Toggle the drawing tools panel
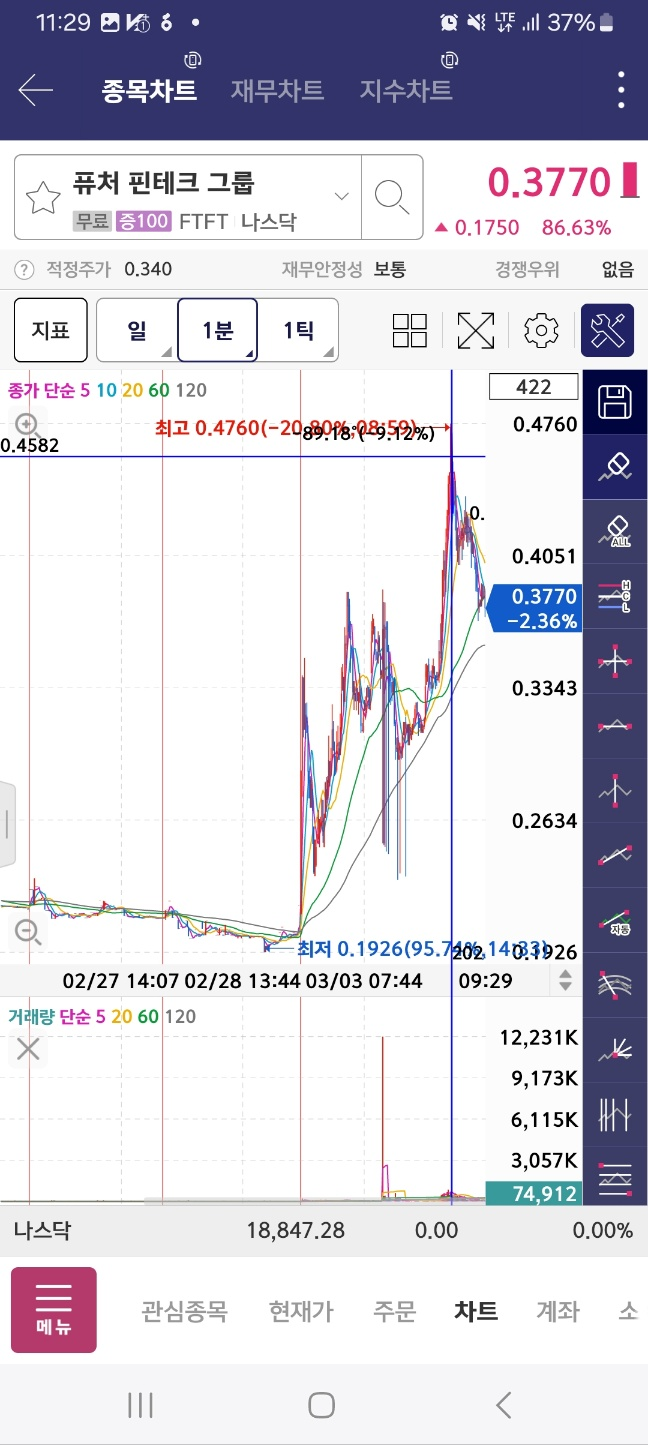Image resolution: width=648 pixels, height=1445 pixels. pyautogui.click(x=607, y=330)
